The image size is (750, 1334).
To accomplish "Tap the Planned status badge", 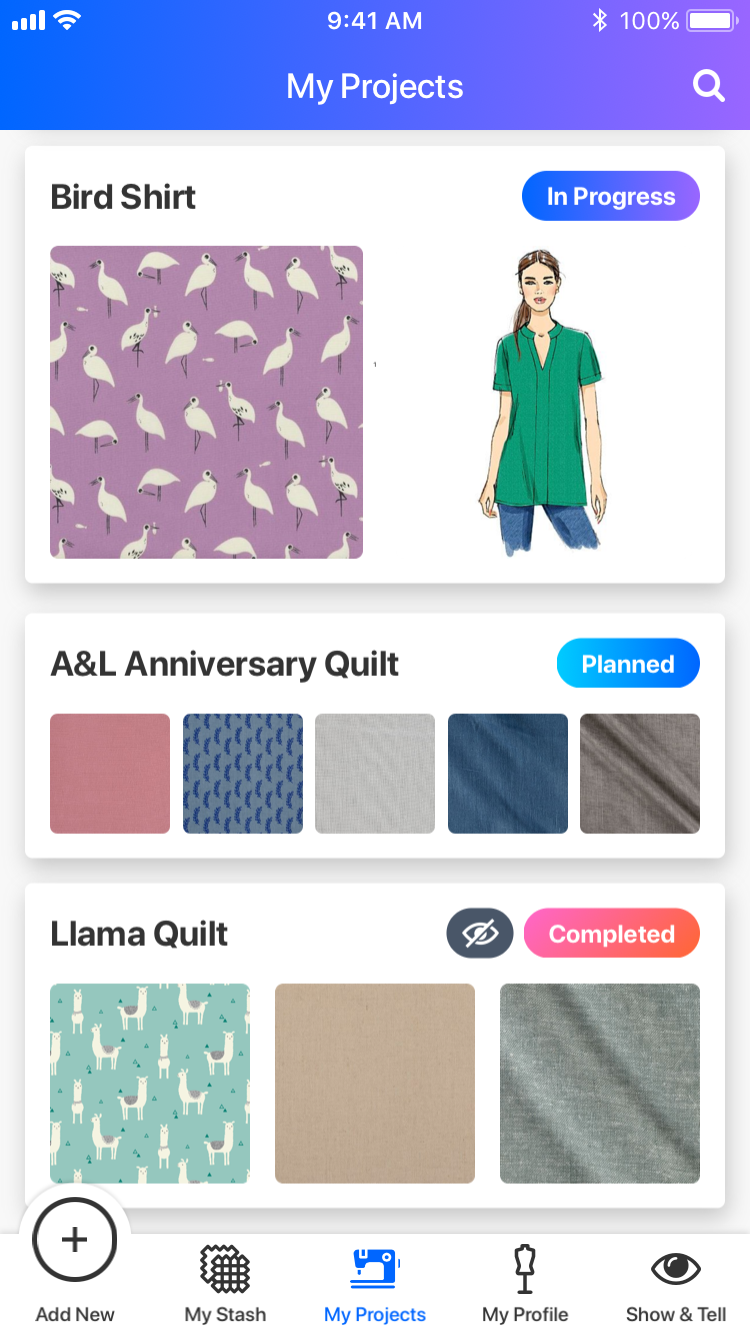I will click(628, 664).
